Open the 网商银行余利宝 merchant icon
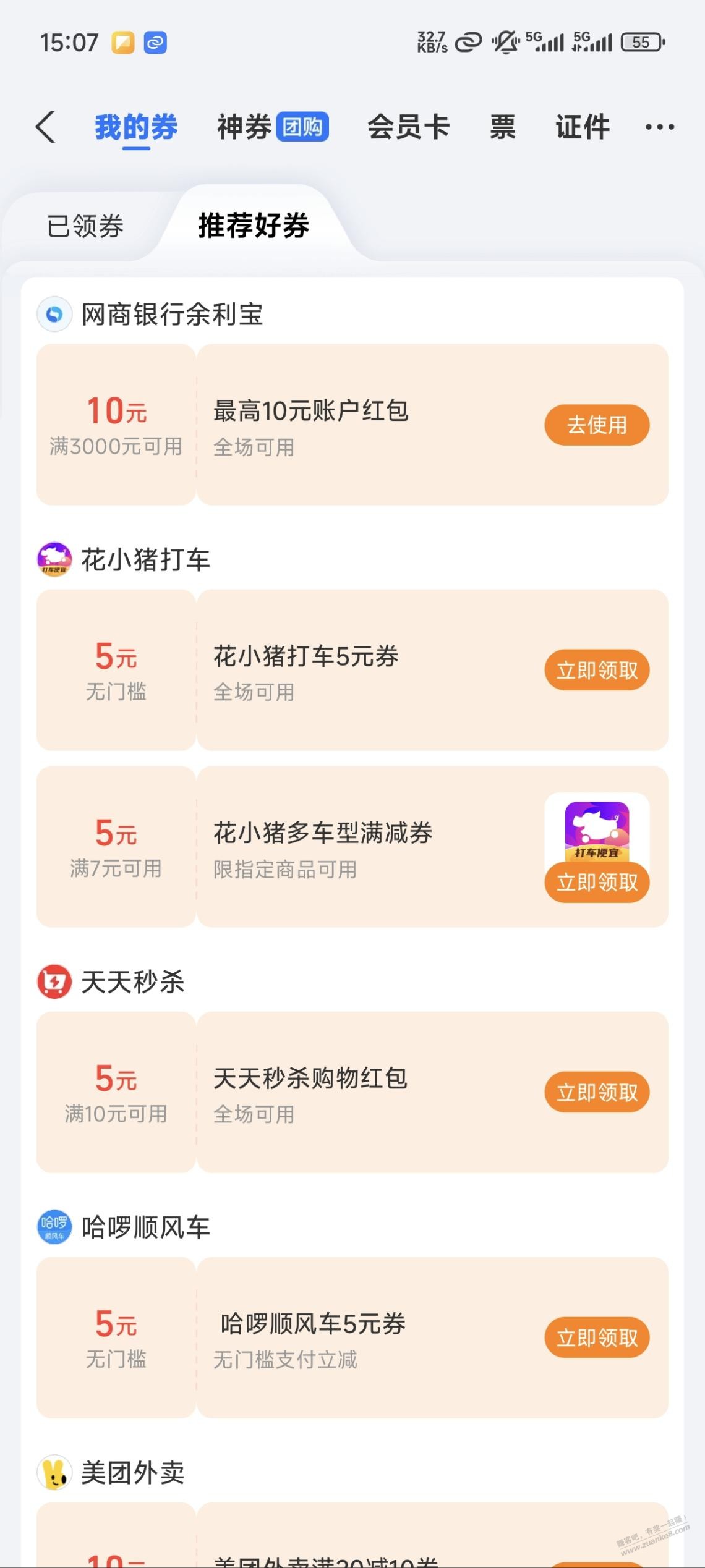This screenshot has height=1568, width=705. (54, 315)
